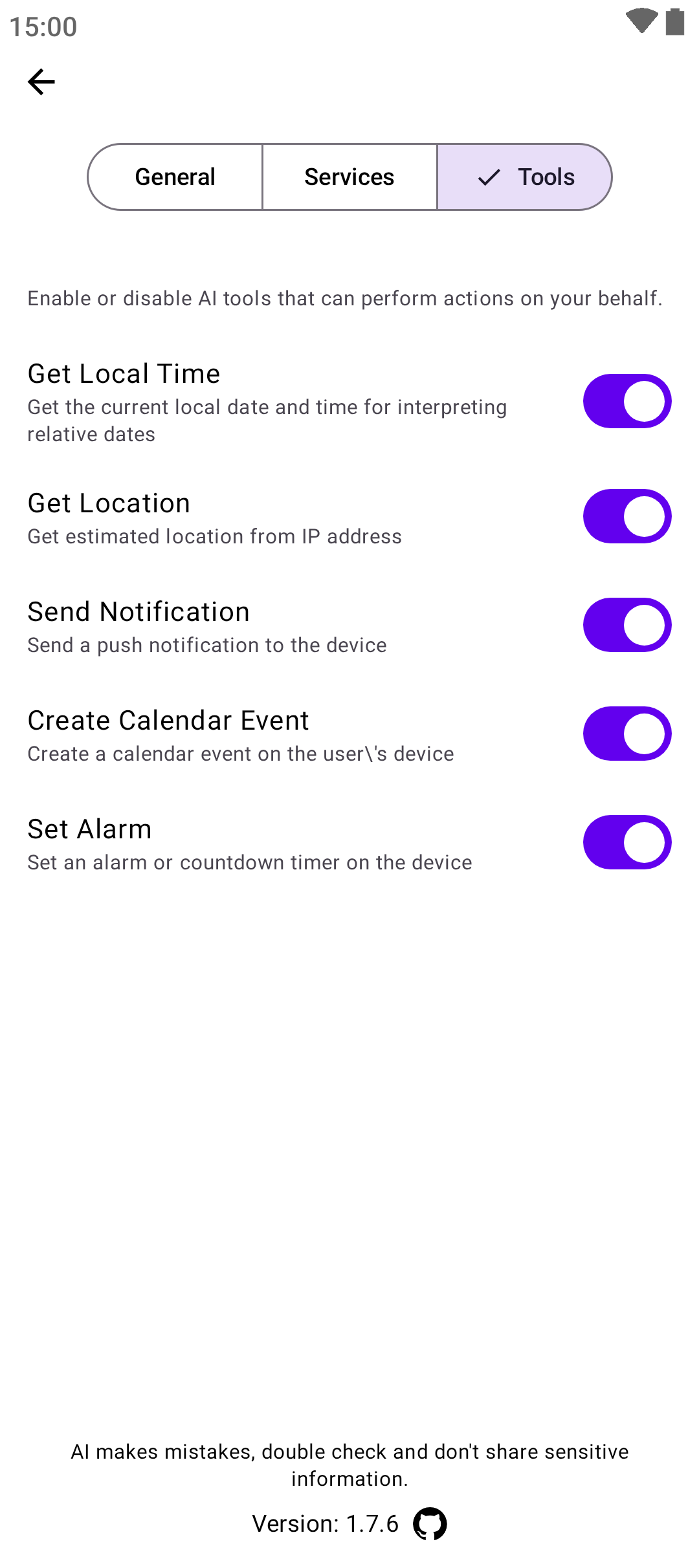Disable the Get Local Time tool
699x1568 pixels.
click(x=627, y=401)
